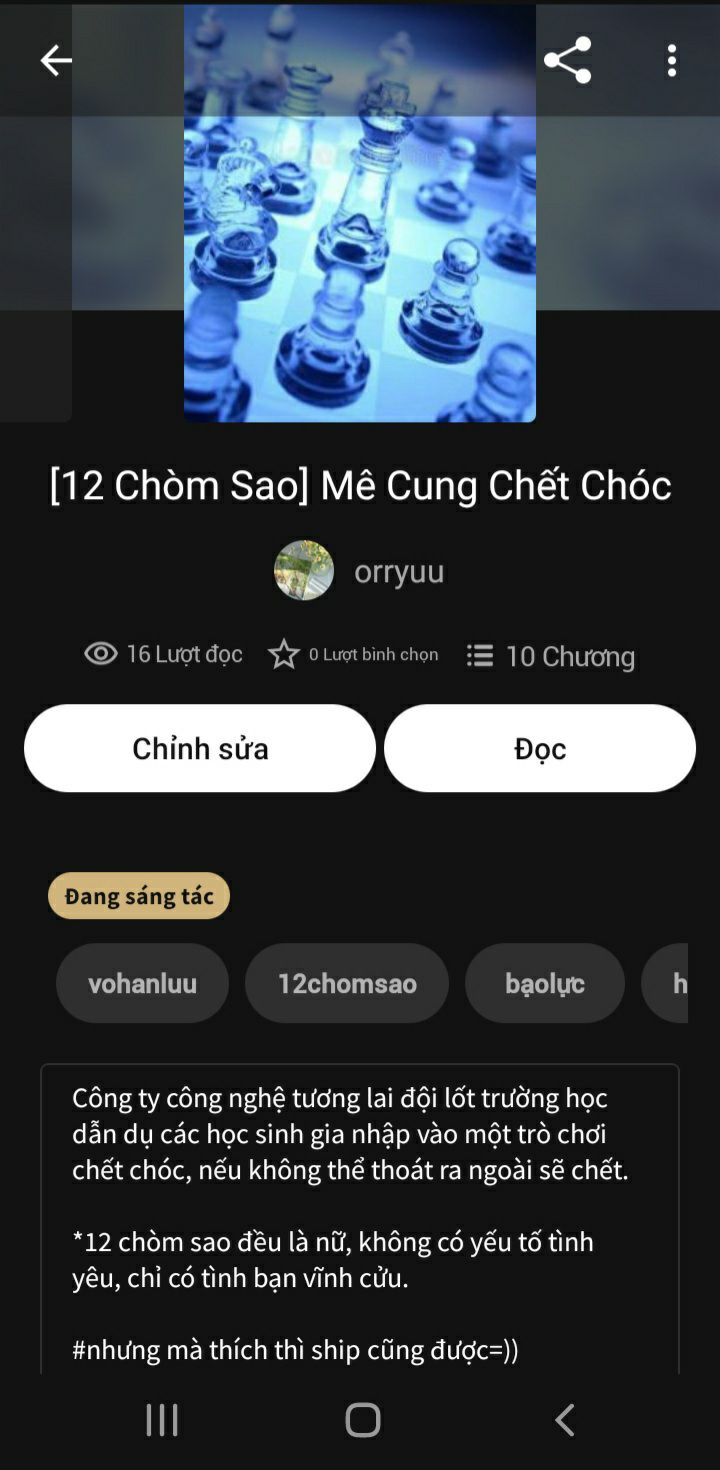Open the story cover image
The image size is (720, 1470).
pyautogui.click(x=360, y=215)
